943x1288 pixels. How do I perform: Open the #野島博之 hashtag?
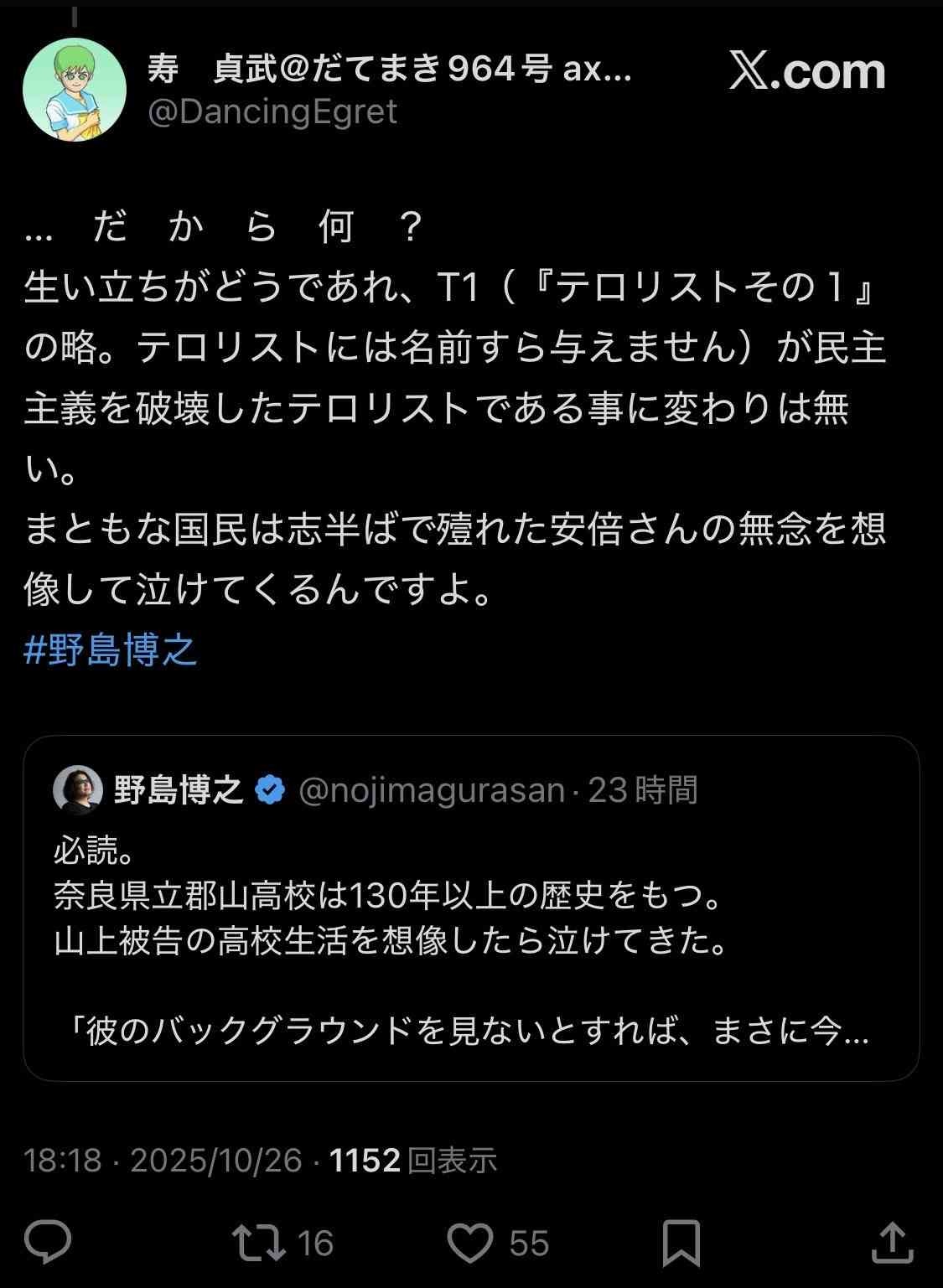point(111,650)
